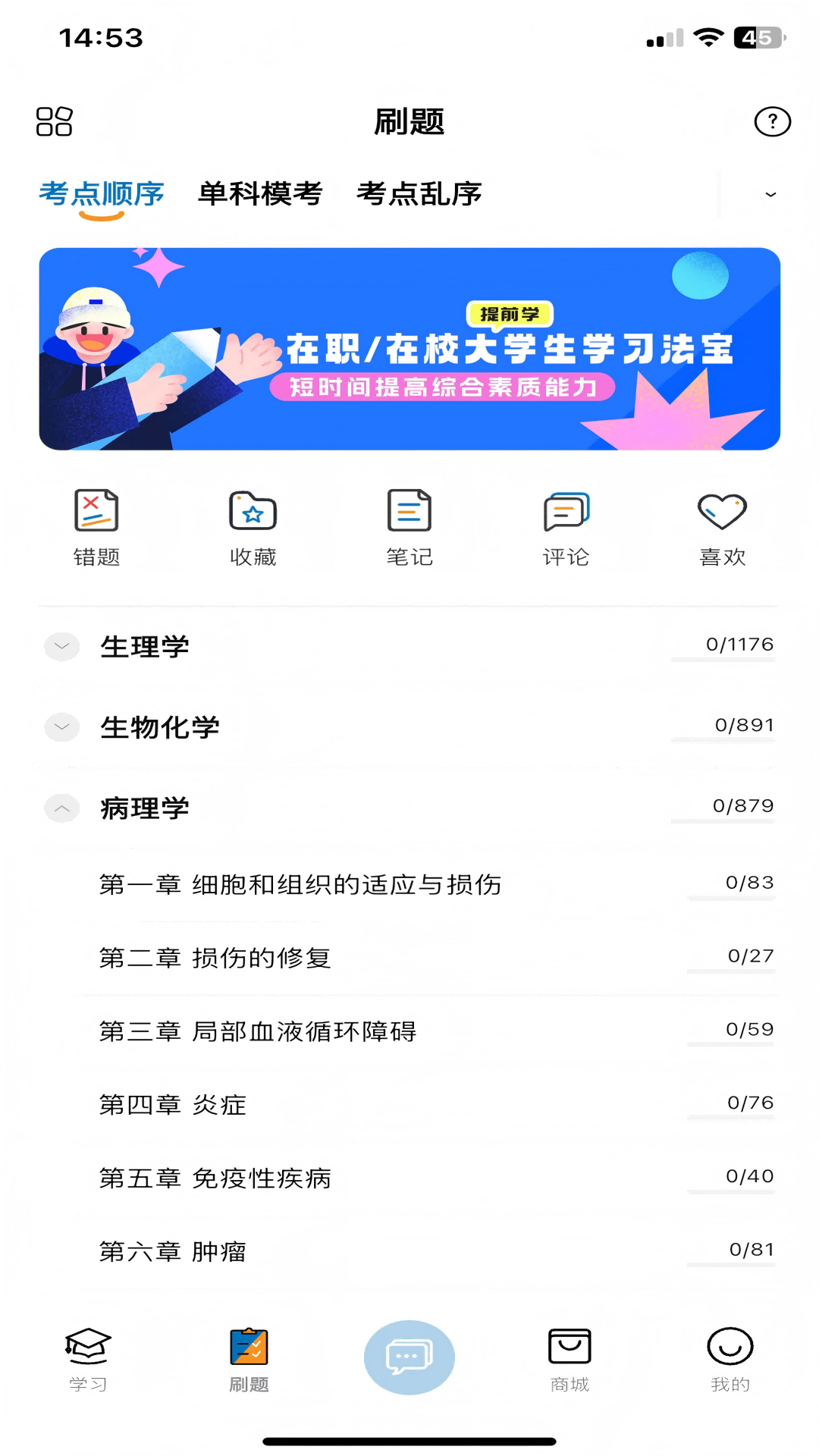
Task: Open the dropdown arrow beside the tab row
Action: (771, 195)
